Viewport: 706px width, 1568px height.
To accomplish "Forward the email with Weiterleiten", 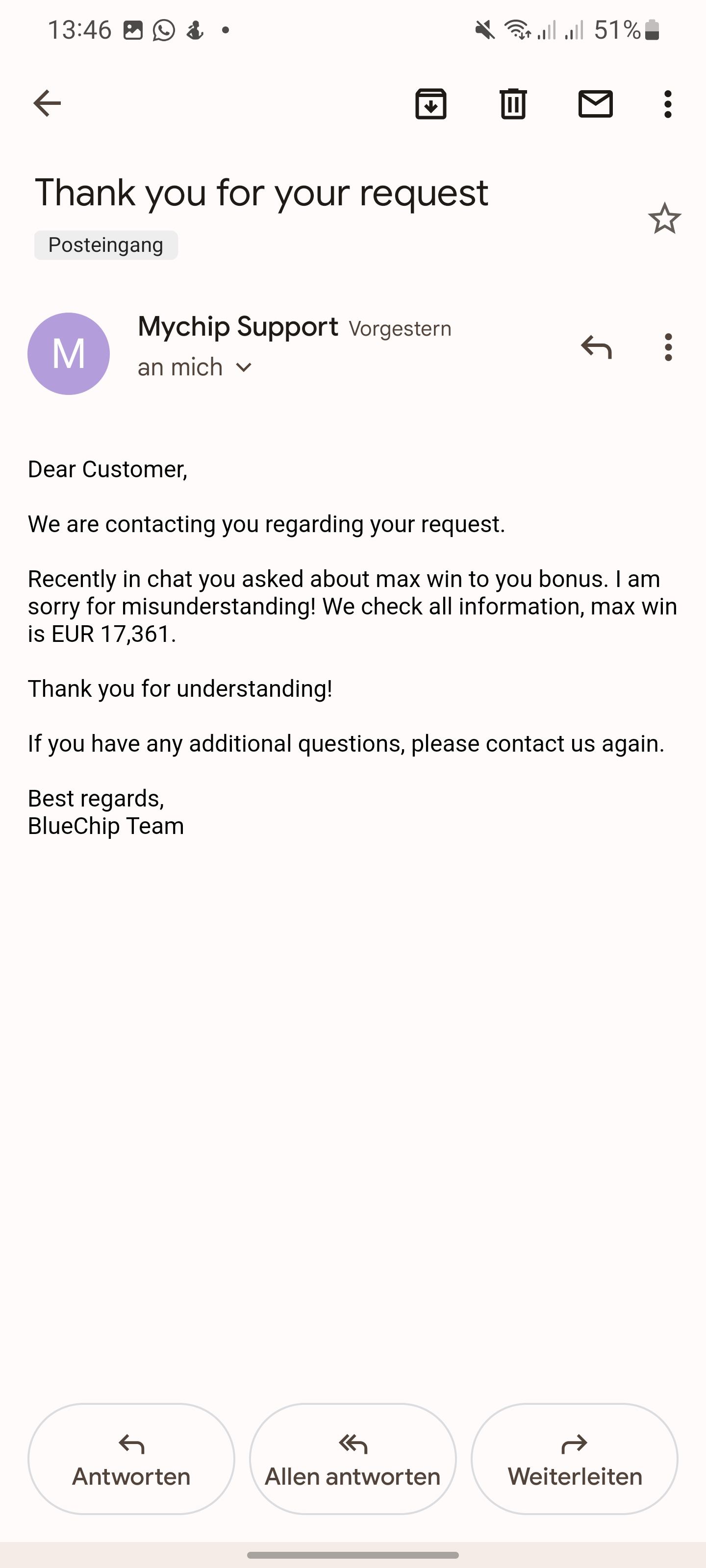I will click(x=575, y=1458).
